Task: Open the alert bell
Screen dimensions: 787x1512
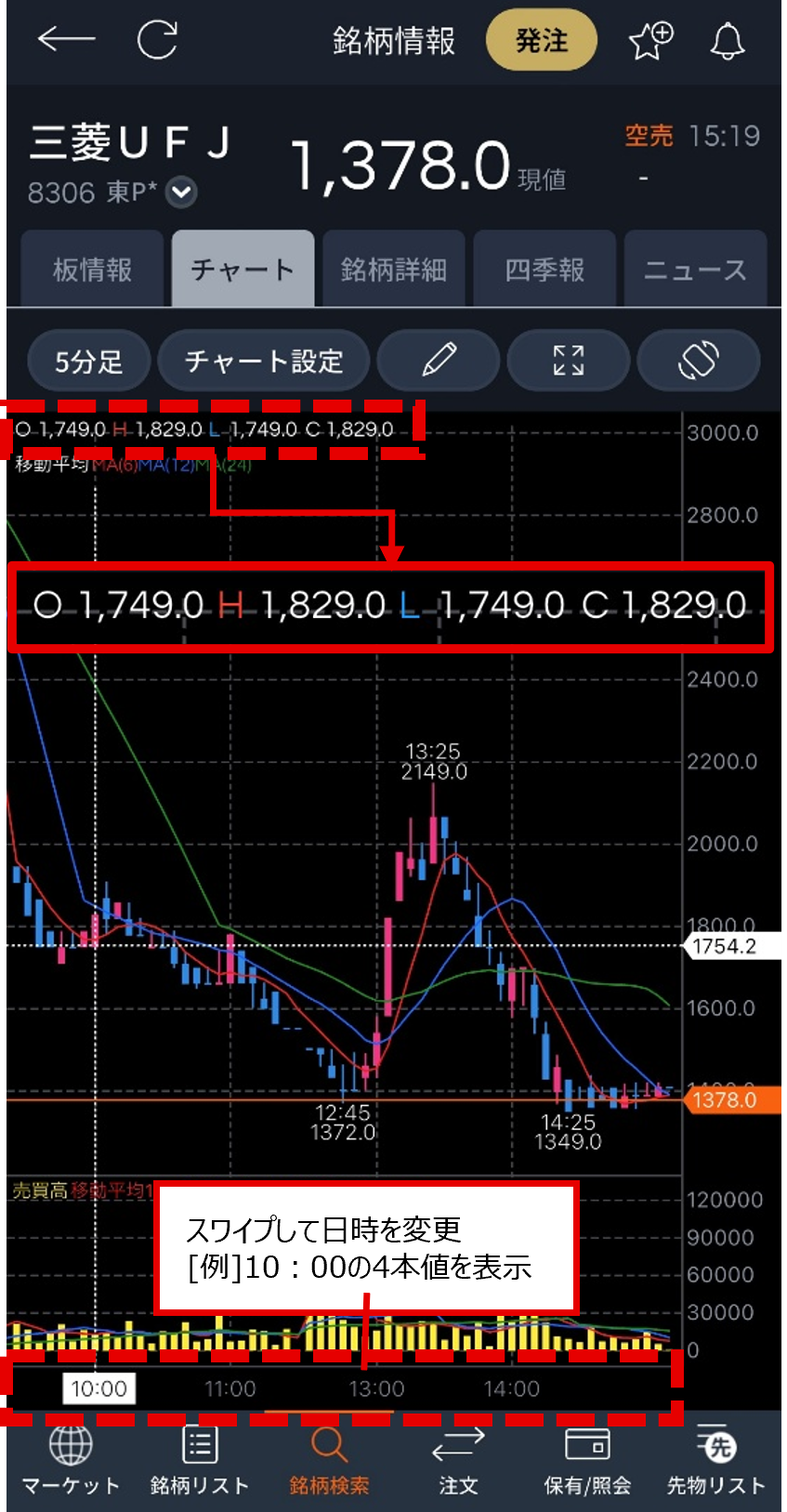Action: tap(728, 40)
